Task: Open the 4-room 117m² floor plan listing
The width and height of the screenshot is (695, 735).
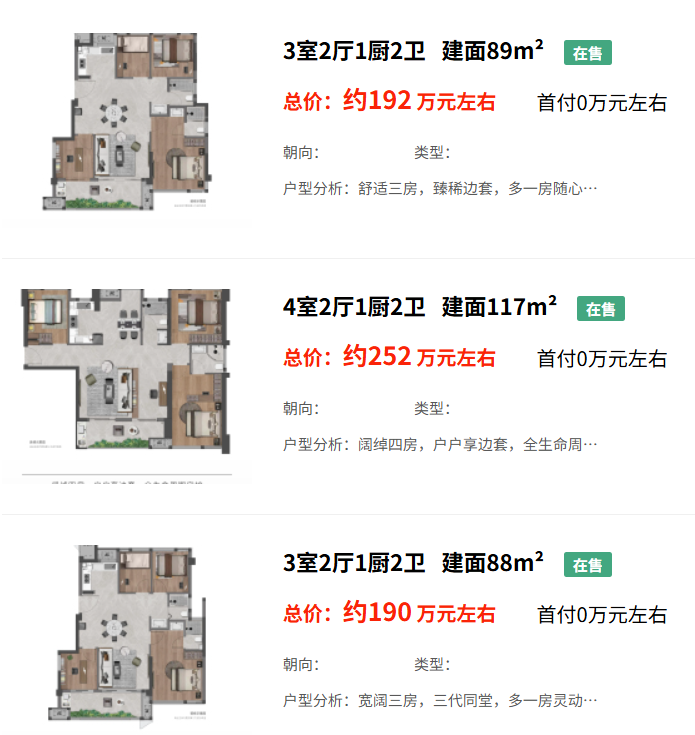Action: [420, 307]
